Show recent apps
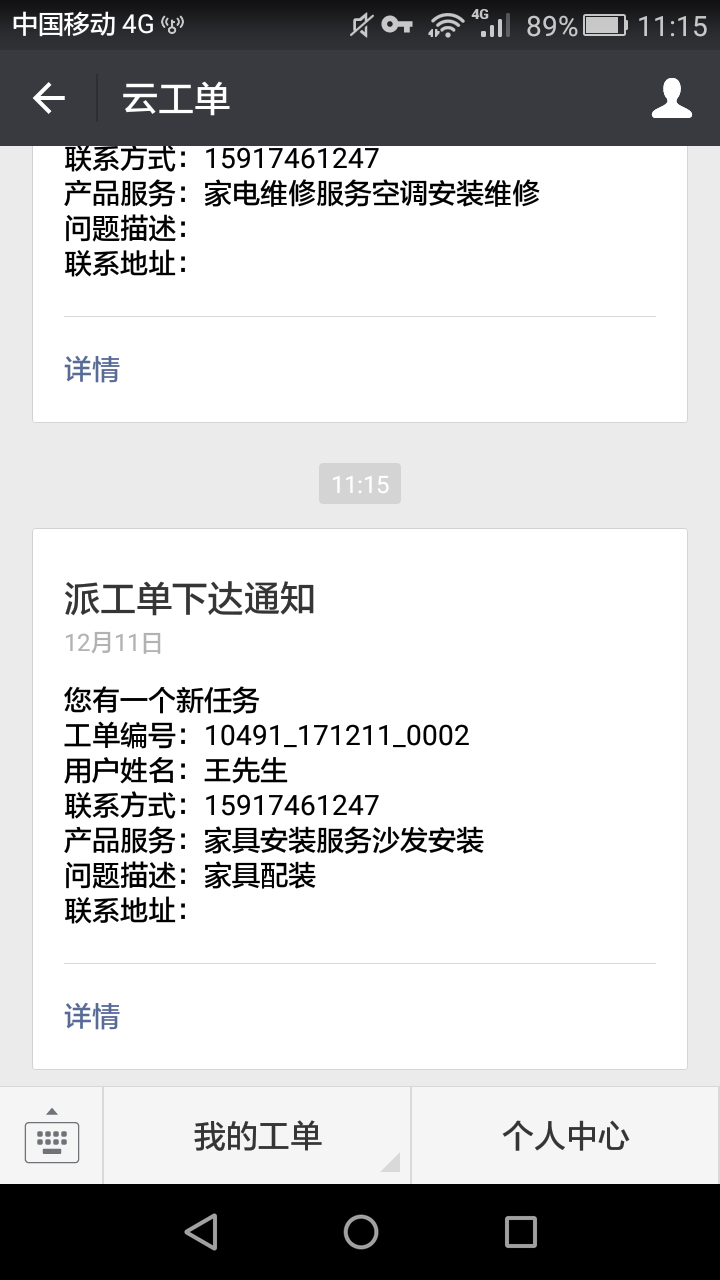 [x=520, y=1232]
